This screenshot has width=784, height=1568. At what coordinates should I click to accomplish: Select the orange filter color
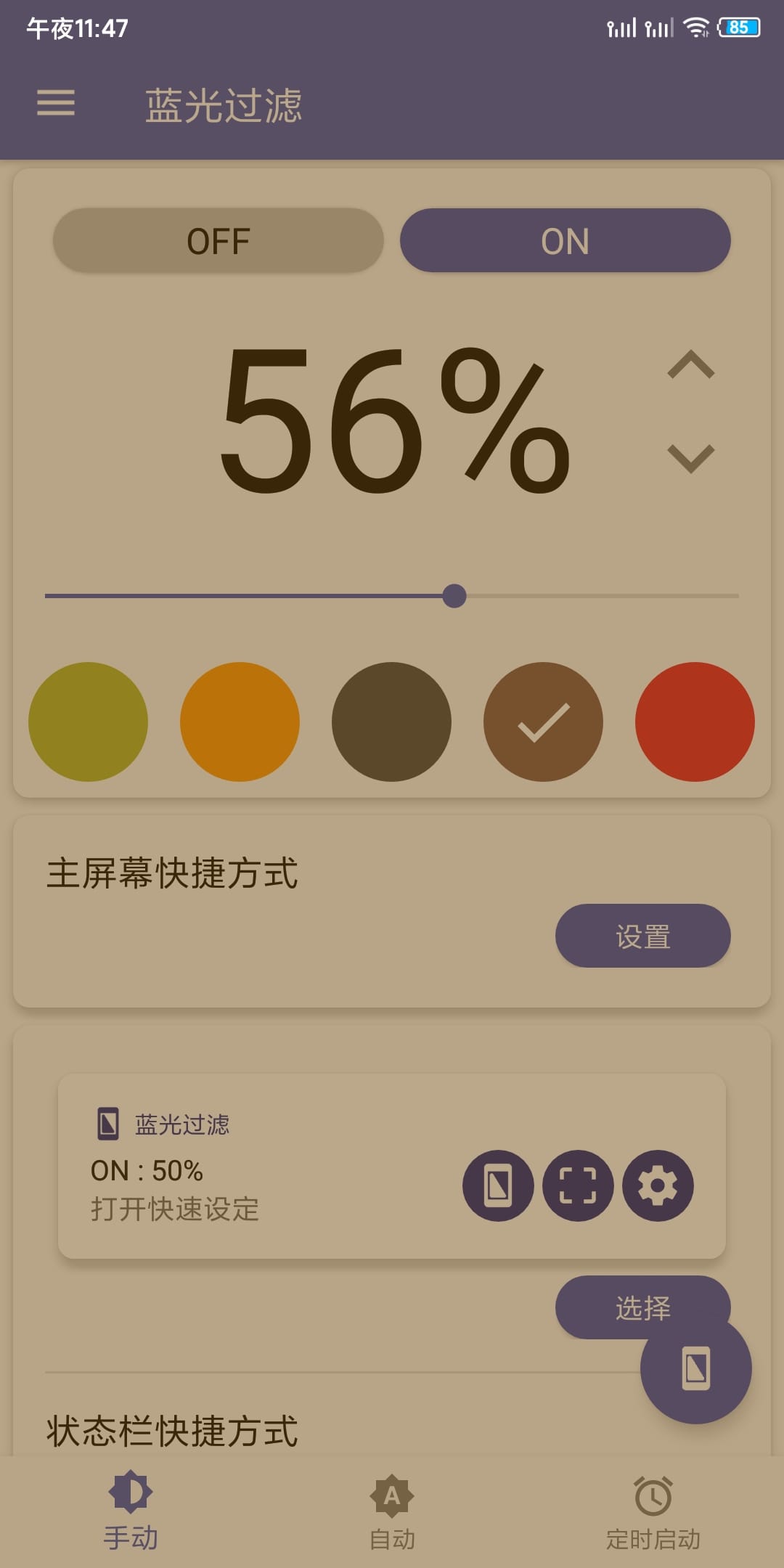tap(240, 722)
